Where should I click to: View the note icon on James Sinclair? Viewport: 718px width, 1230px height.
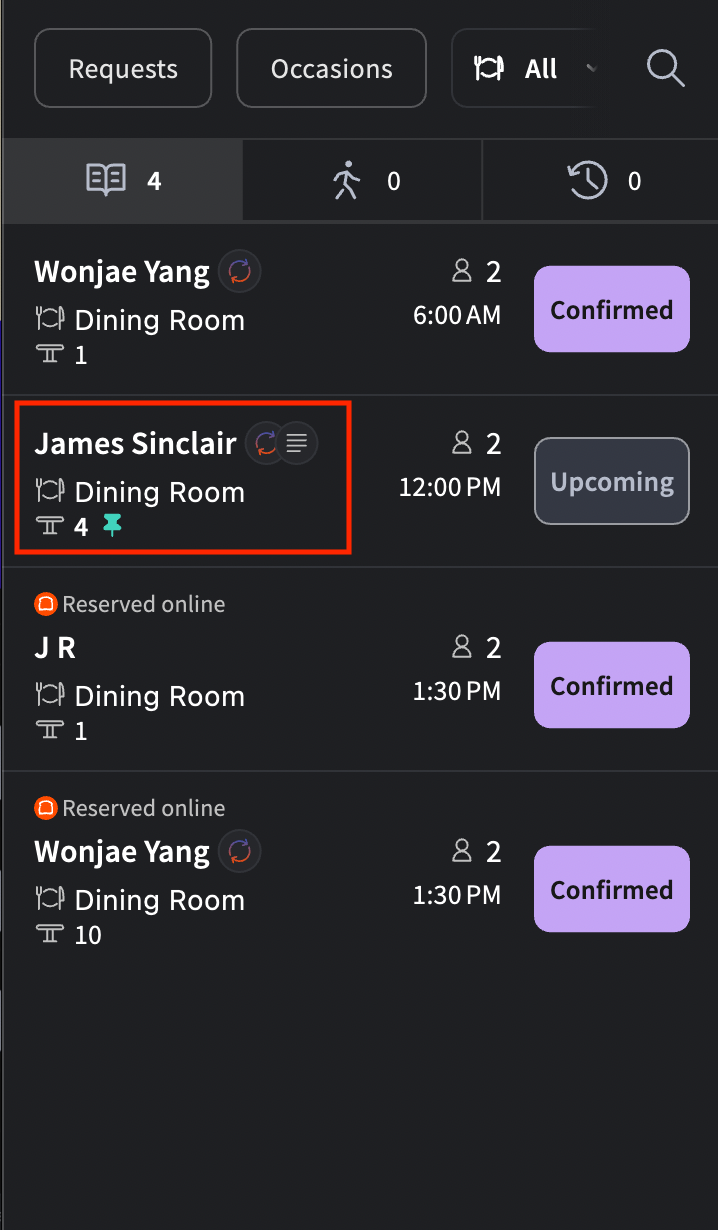[297, 443]
